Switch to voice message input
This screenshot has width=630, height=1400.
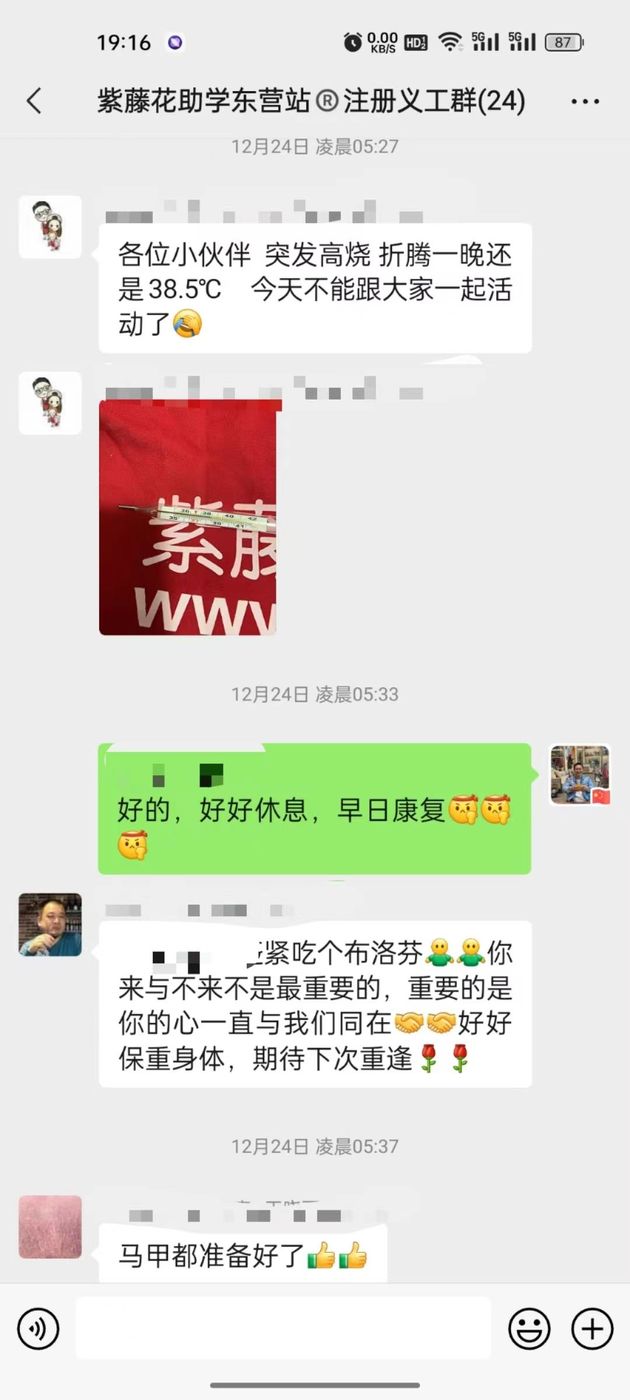(x=38, y=1329)
